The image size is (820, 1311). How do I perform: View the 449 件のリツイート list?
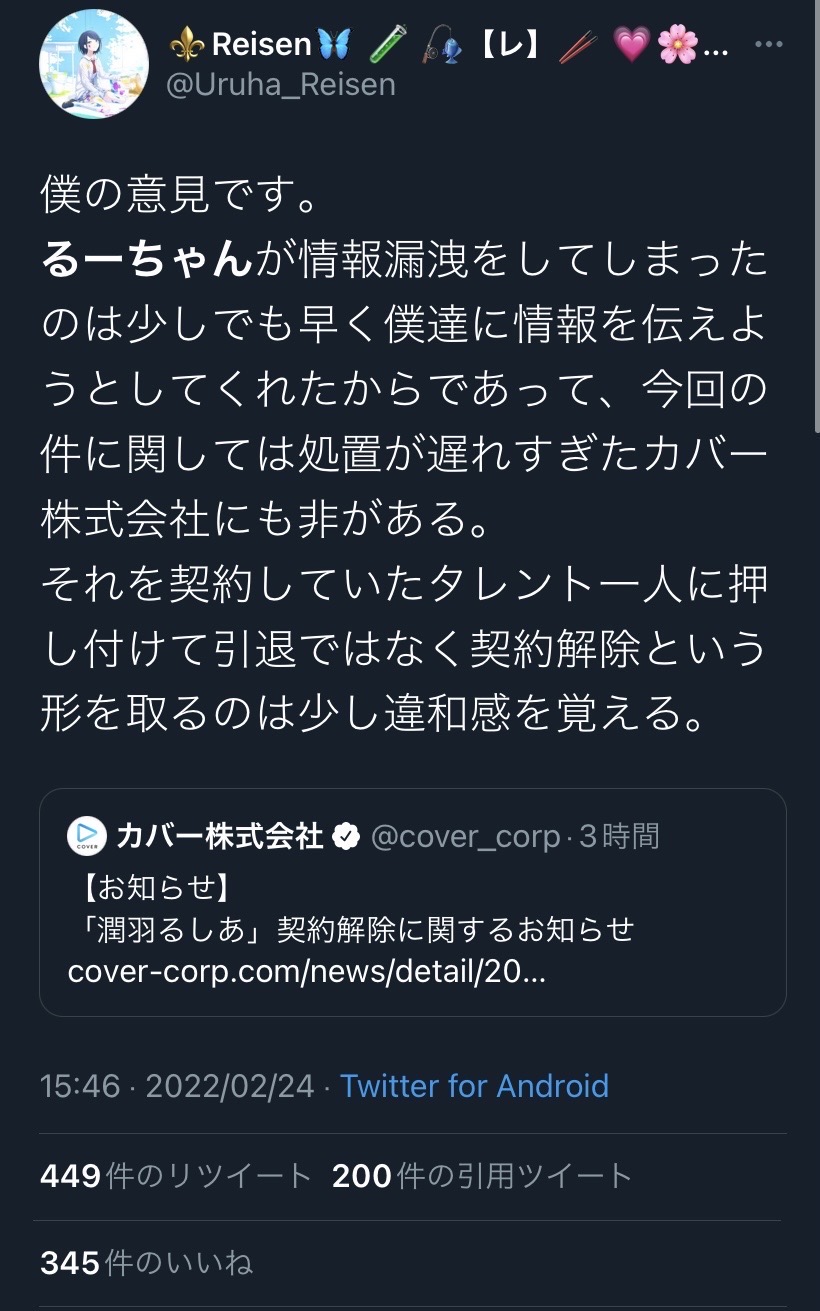click(176, 1176)
